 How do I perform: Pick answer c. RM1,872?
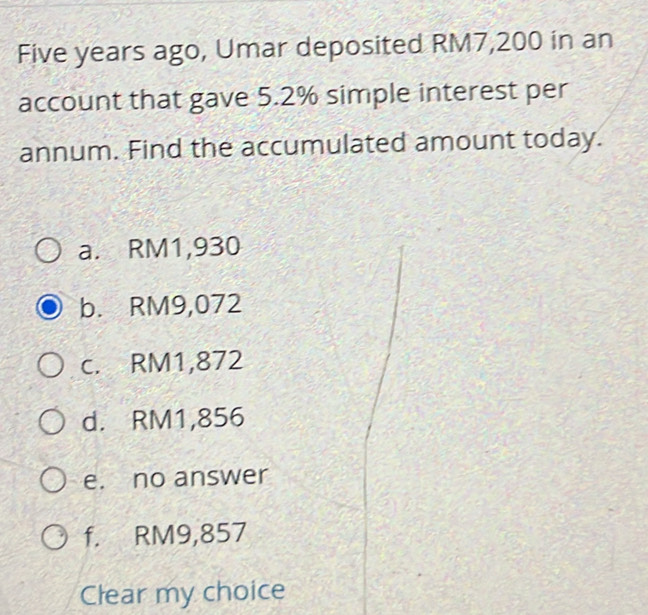[x=51, y=364]
